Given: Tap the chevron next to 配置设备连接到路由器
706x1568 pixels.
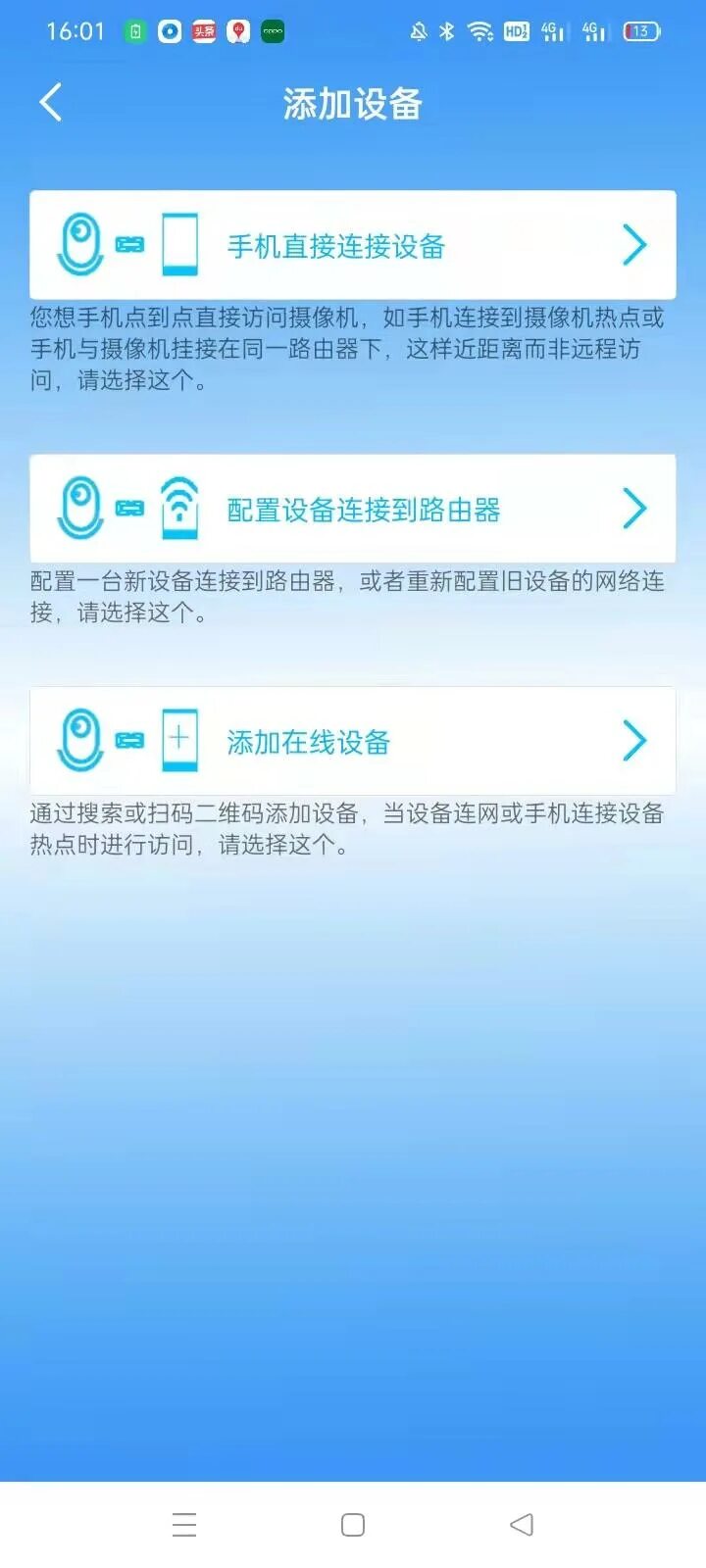Looking at the screenshot, I should point(635,508).
